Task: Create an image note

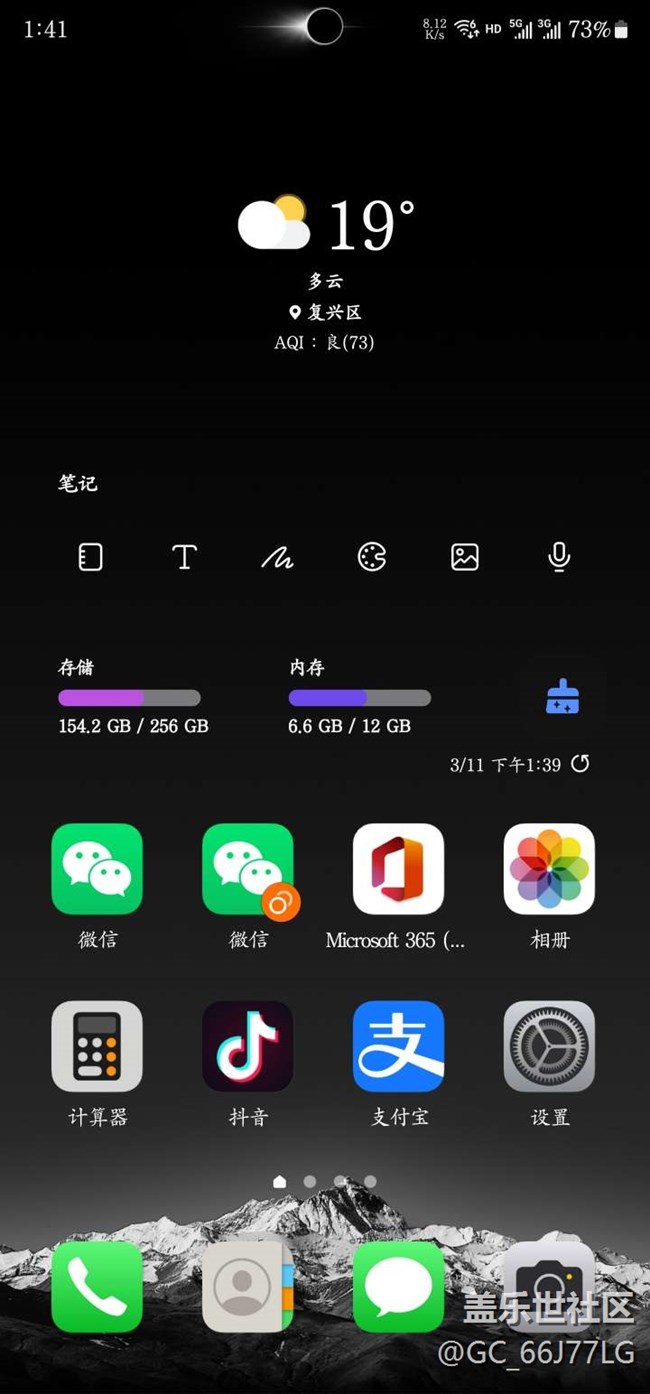Action: pos(465,557)
